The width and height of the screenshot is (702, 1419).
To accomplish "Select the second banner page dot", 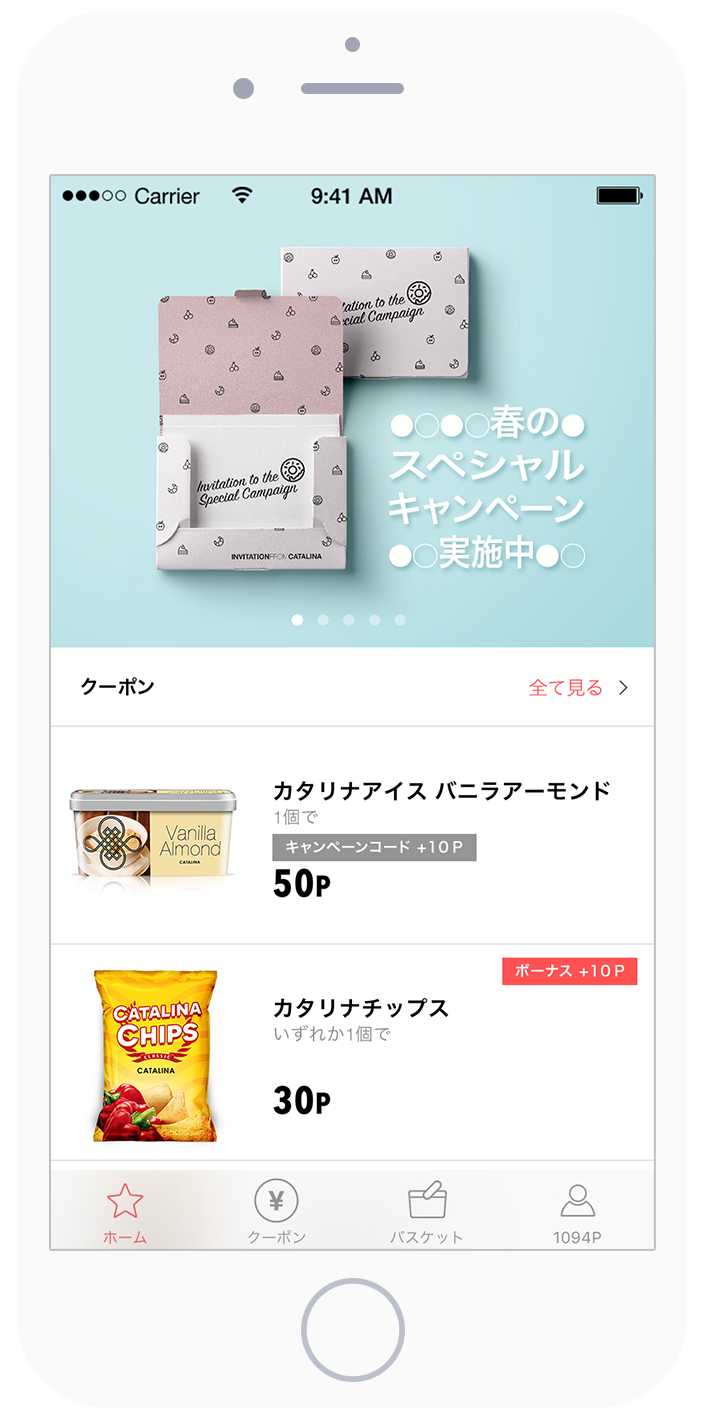I will [323, 620].
